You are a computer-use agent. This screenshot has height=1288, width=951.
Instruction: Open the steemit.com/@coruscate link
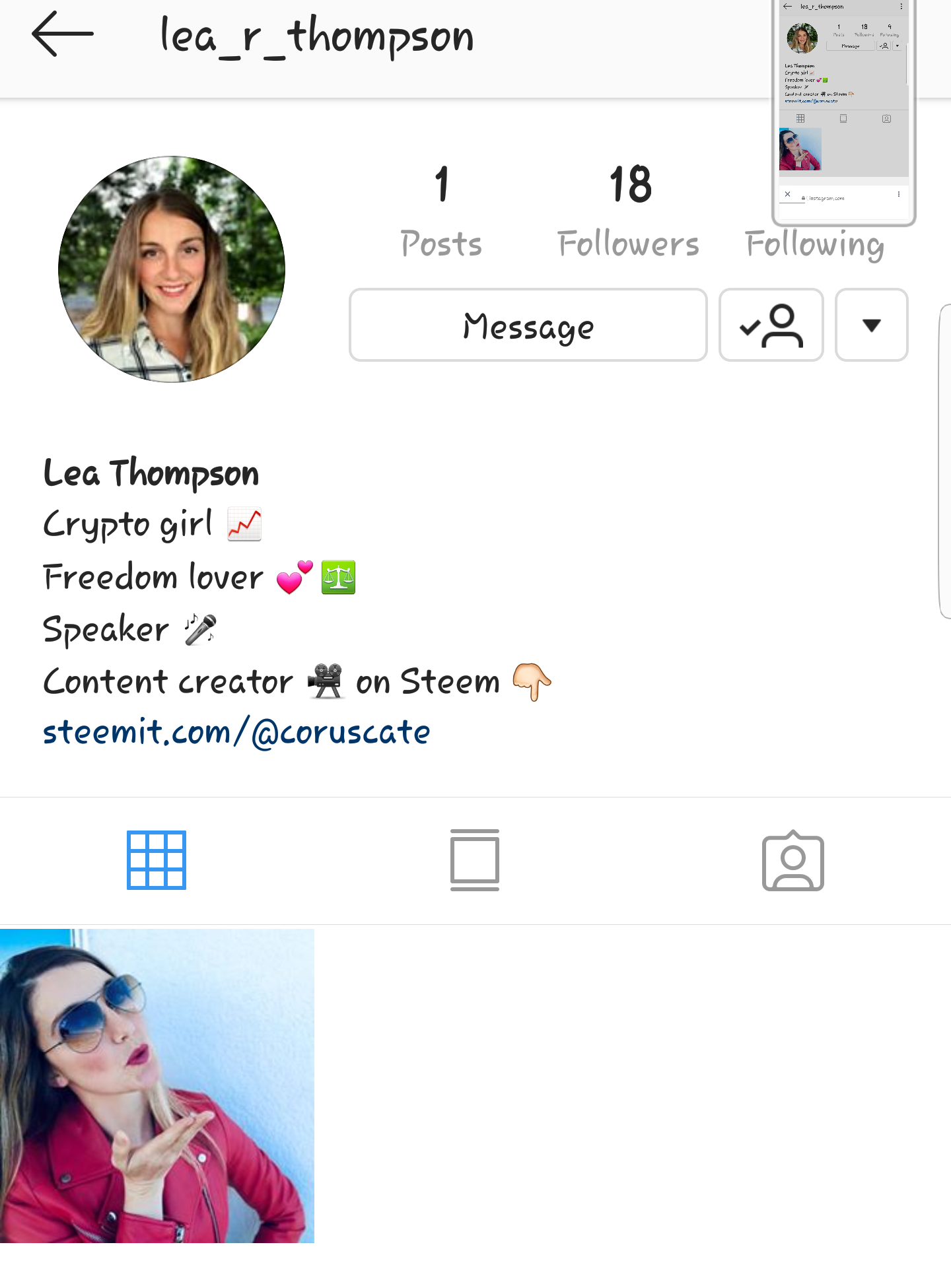[x=236, y=733]
